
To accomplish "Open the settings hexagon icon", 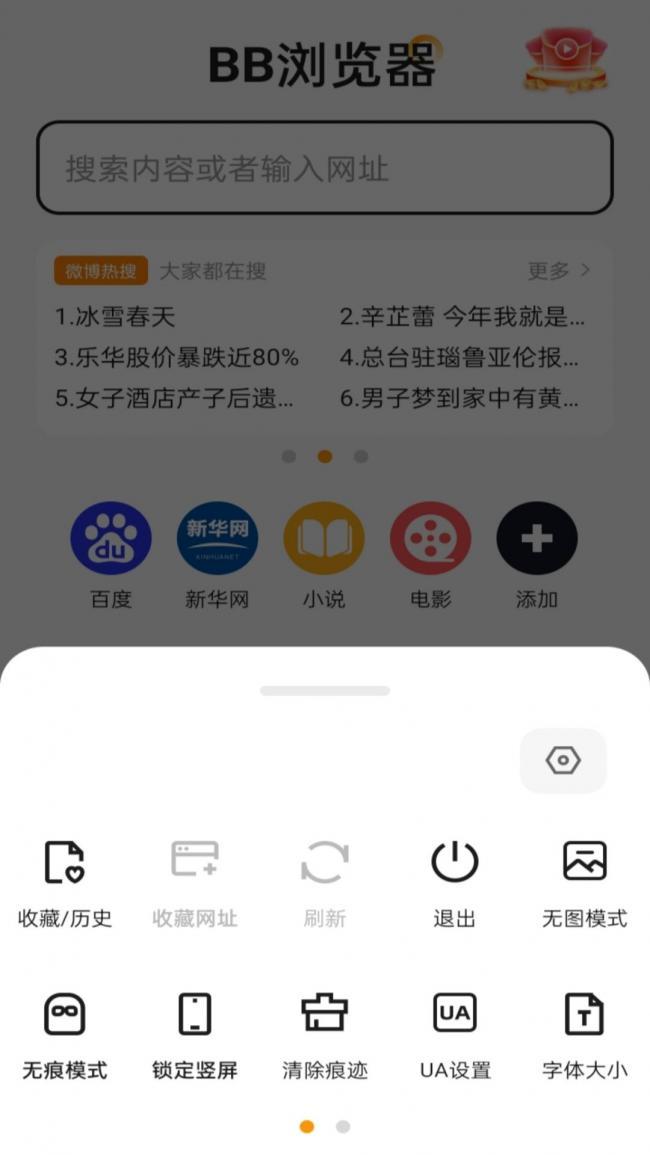I will pyautogui.click(x=563, y=761).
